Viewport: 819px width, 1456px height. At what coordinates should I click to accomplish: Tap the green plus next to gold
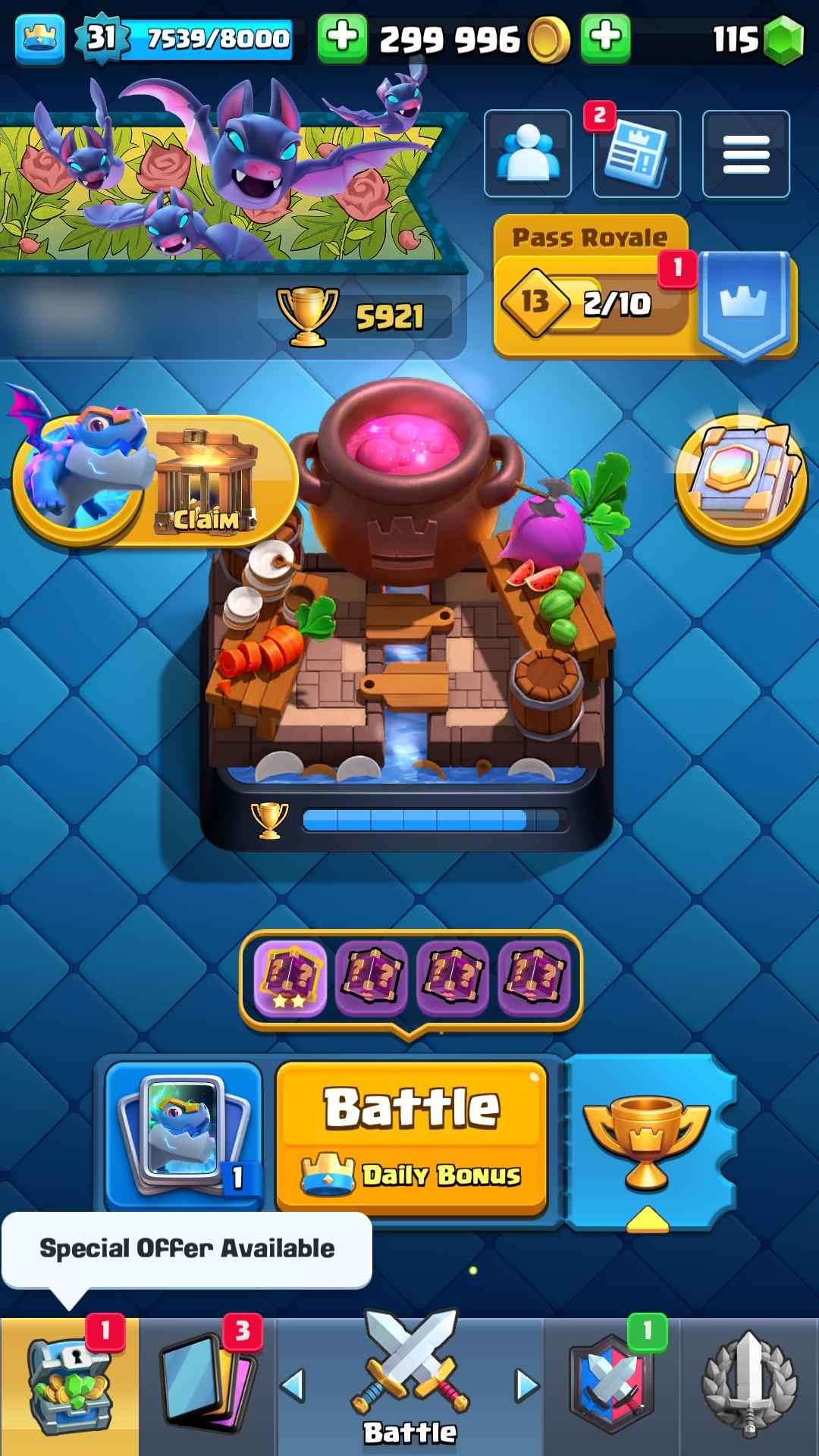(x=342, y=38)
